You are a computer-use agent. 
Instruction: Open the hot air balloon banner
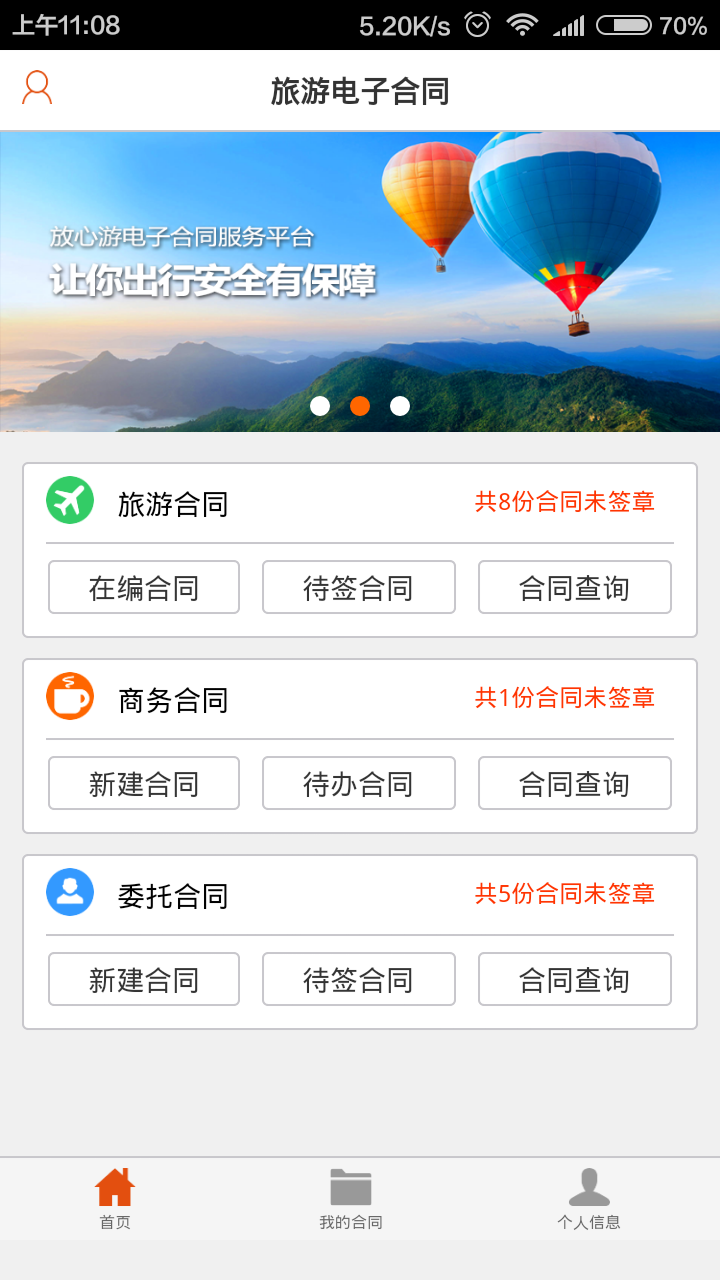(x=360, y=281)
